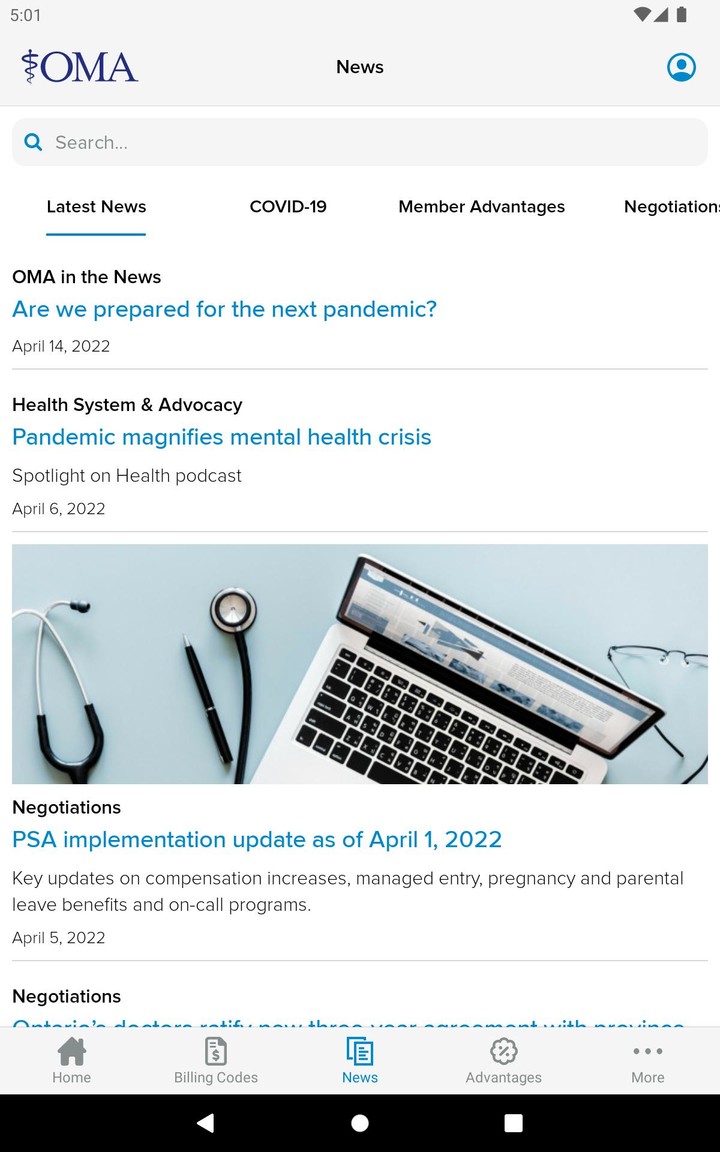Viewport: 720px width, 1152px height.
Task: Open the stethoscope and laptop article image
Action: coord(360,663)
